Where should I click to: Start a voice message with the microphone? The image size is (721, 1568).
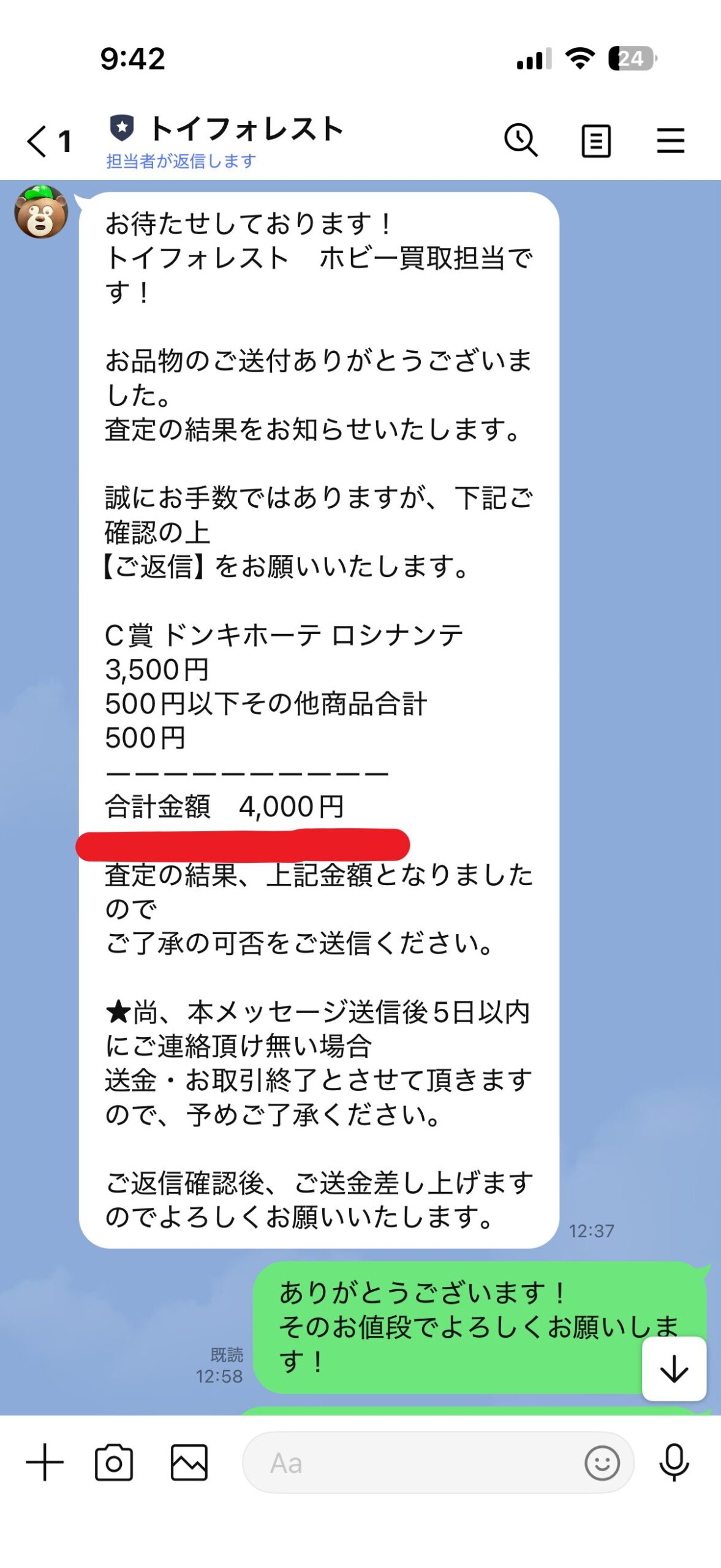tap(674, 1462)
